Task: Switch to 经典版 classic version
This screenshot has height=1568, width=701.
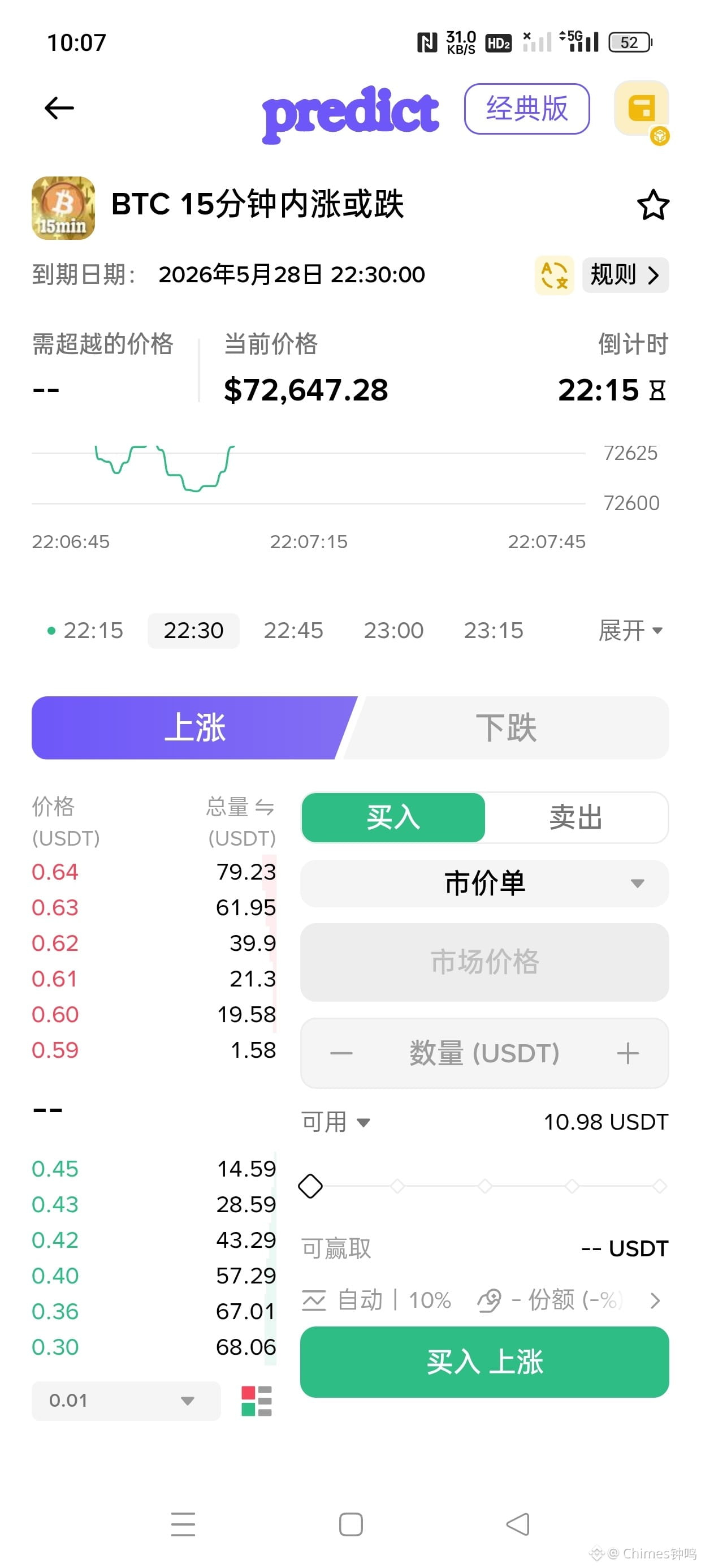Action: [526, 109]
